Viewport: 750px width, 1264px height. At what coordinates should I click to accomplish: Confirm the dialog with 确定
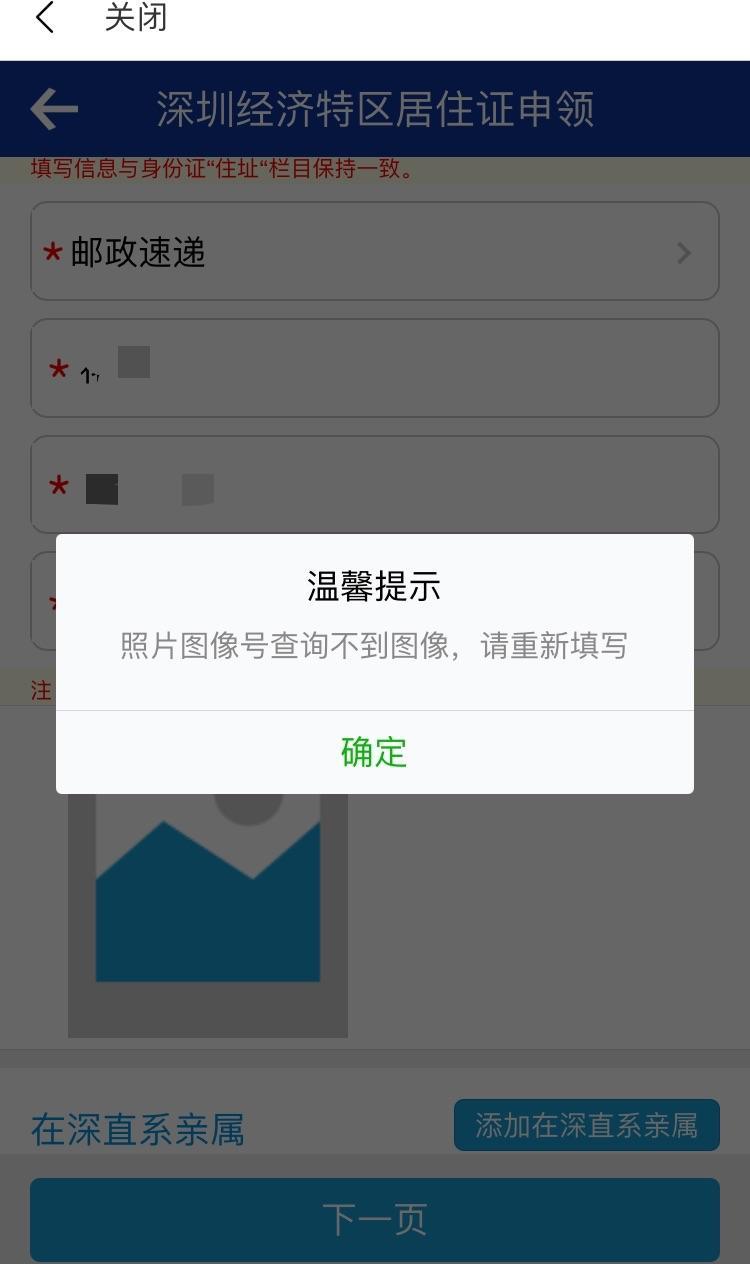374,752
